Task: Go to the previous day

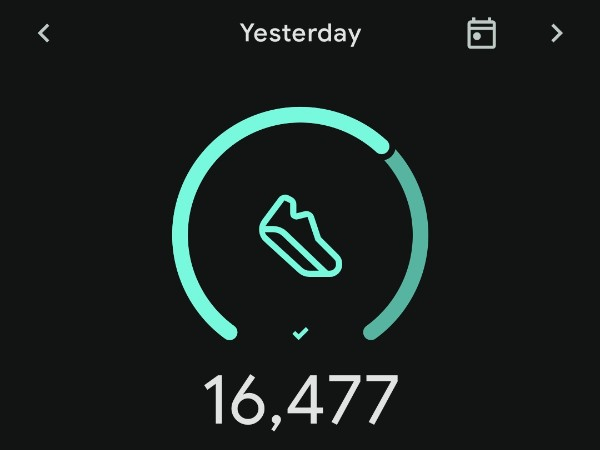Action: point(43,33)
